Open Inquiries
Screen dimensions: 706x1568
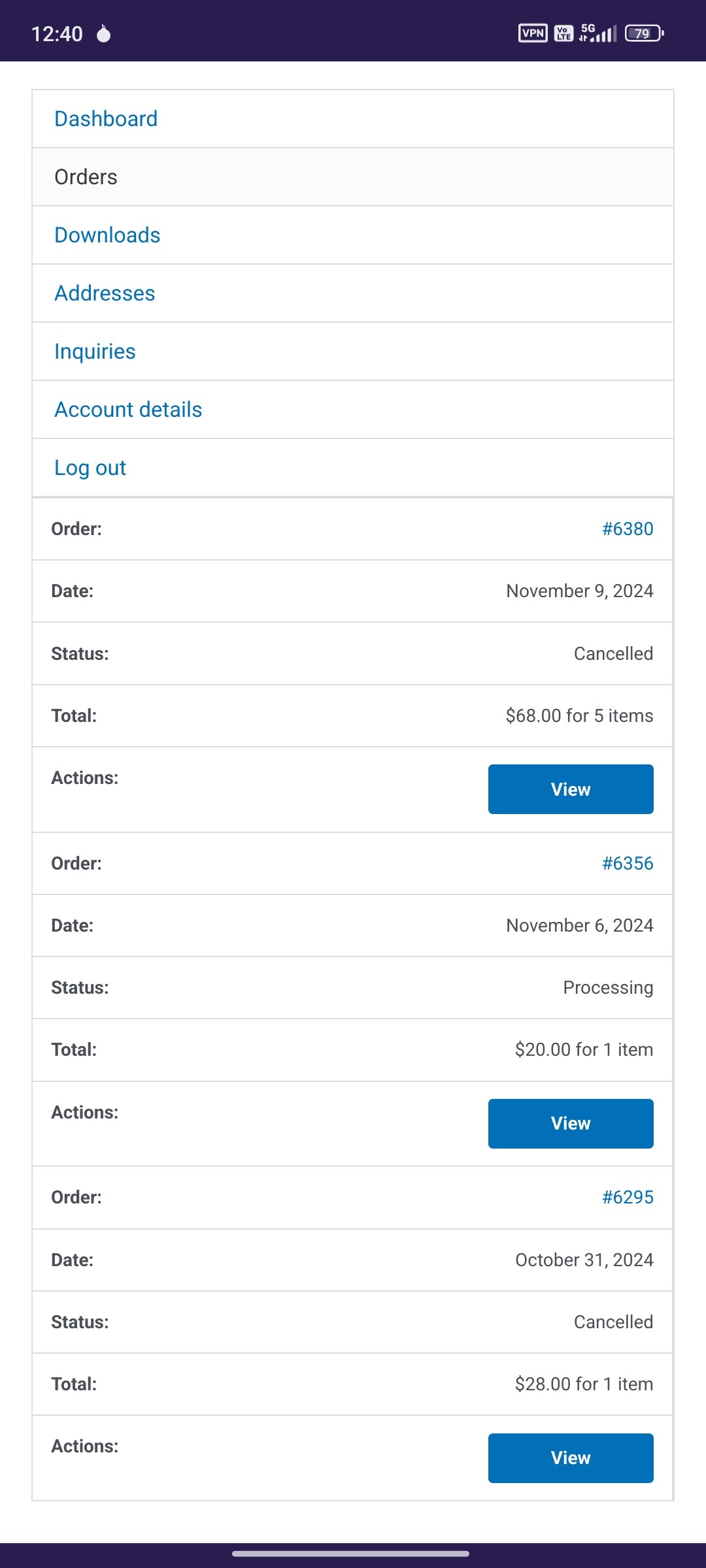[95, 351]
